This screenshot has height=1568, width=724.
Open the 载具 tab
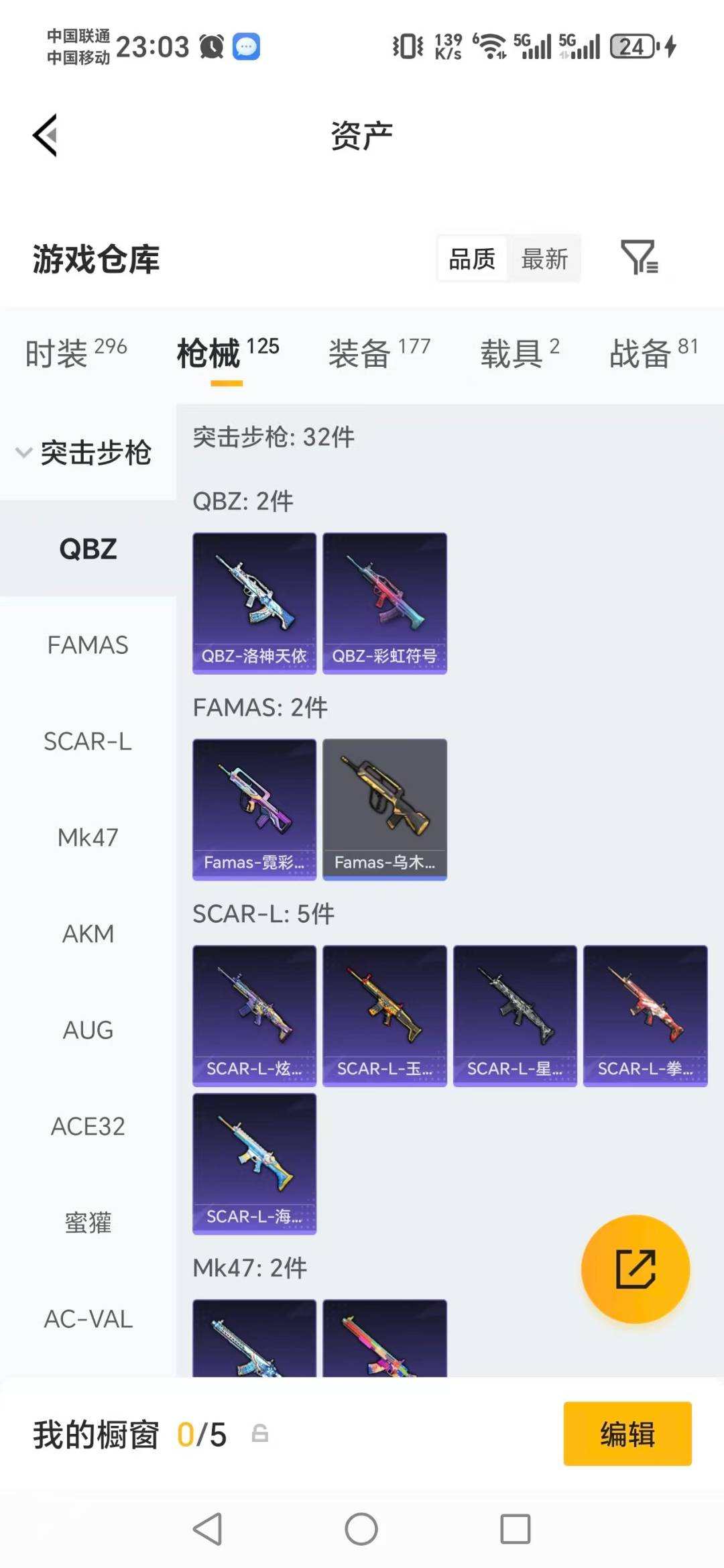pyautogui.click(x=511, y=354)
